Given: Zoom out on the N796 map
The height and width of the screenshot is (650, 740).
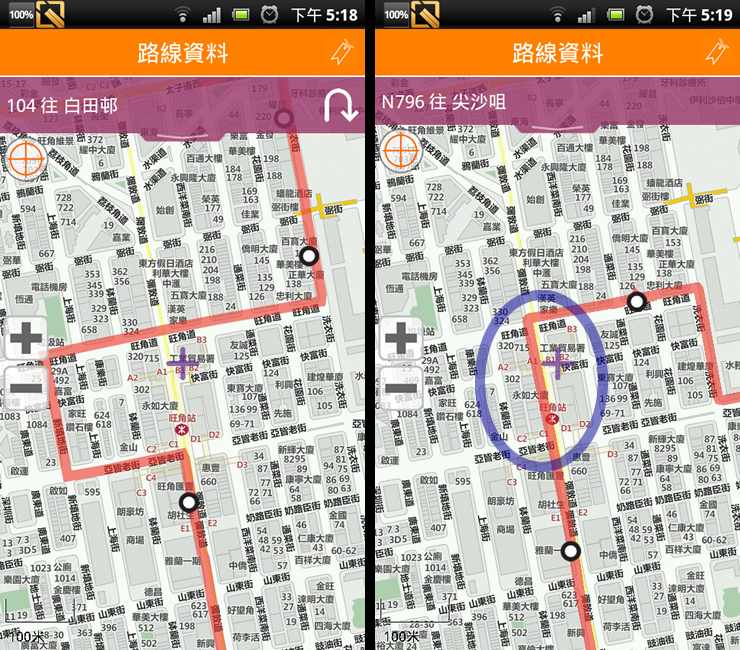Looking at the screenshot, I should click(401, 385).
